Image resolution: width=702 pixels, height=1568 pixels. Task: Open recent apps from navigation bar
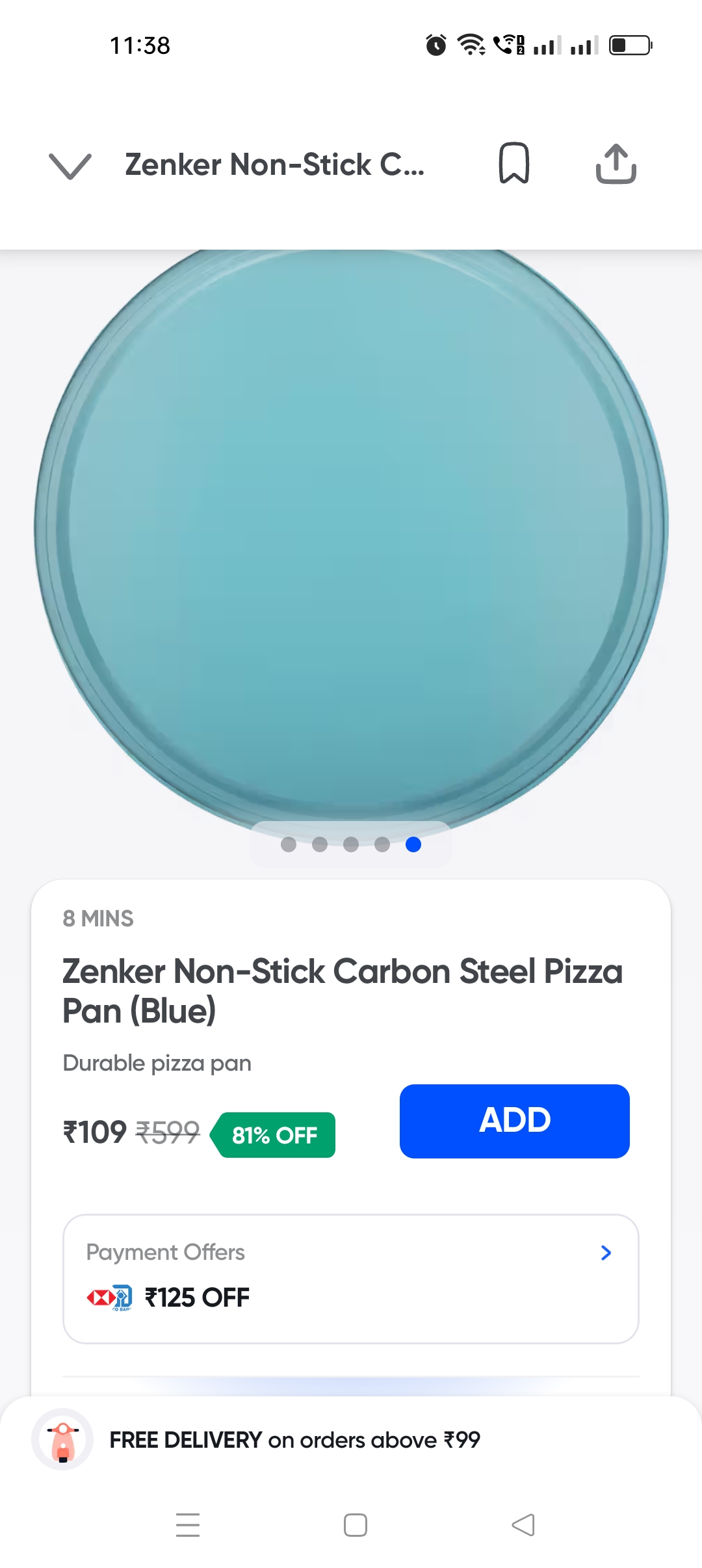click(188, 1524)
